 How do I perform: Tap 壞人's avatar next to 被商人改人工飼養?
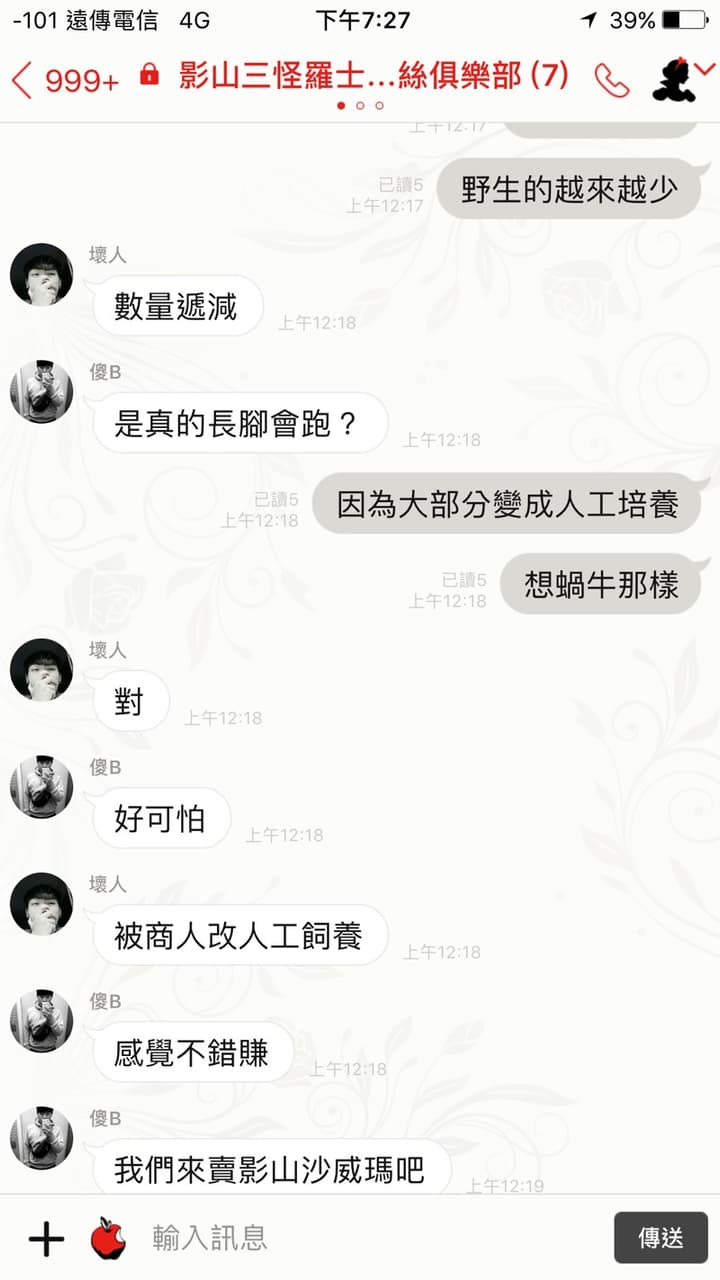coord(41,904)
